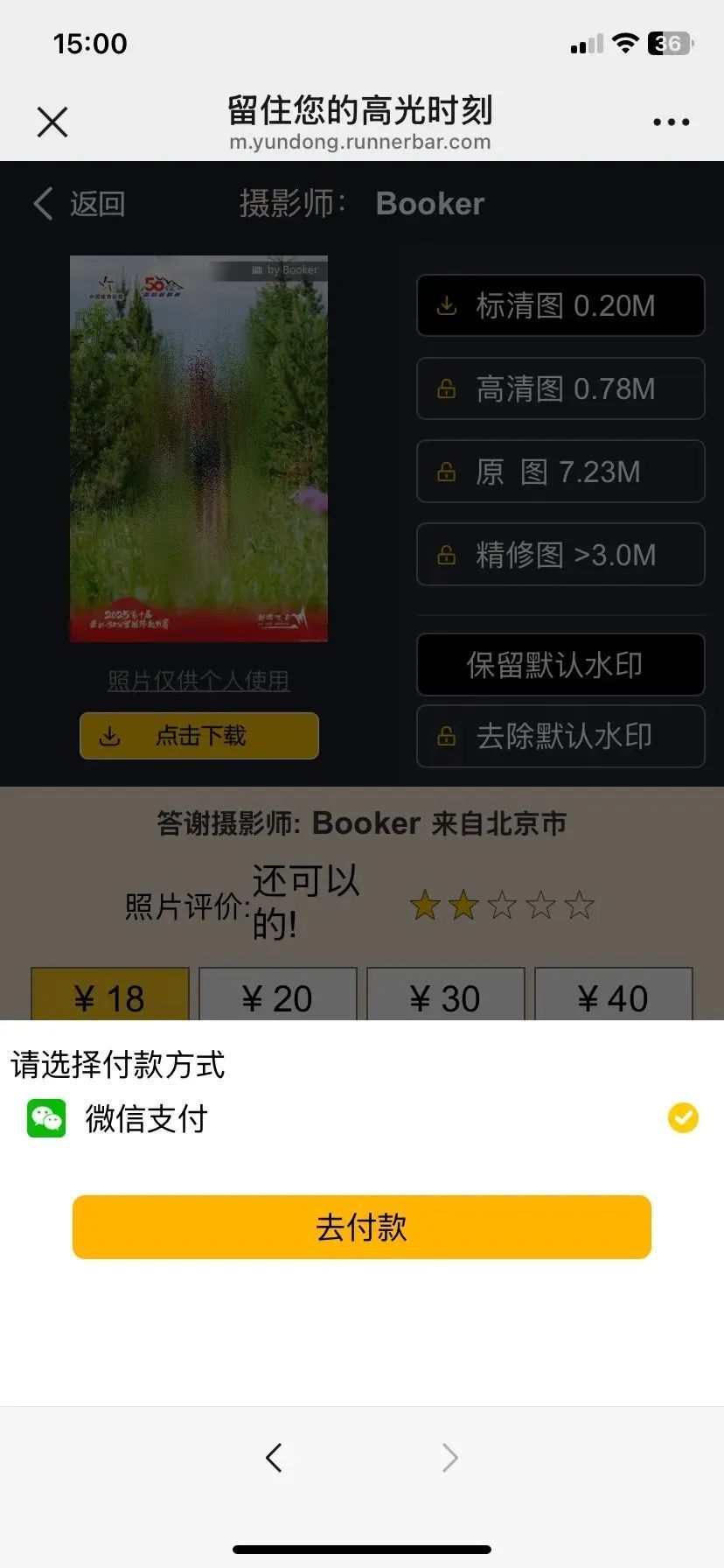724x1568 pixels.
Task: Tap 返回 to go back
Action: (x=80, y=204)
